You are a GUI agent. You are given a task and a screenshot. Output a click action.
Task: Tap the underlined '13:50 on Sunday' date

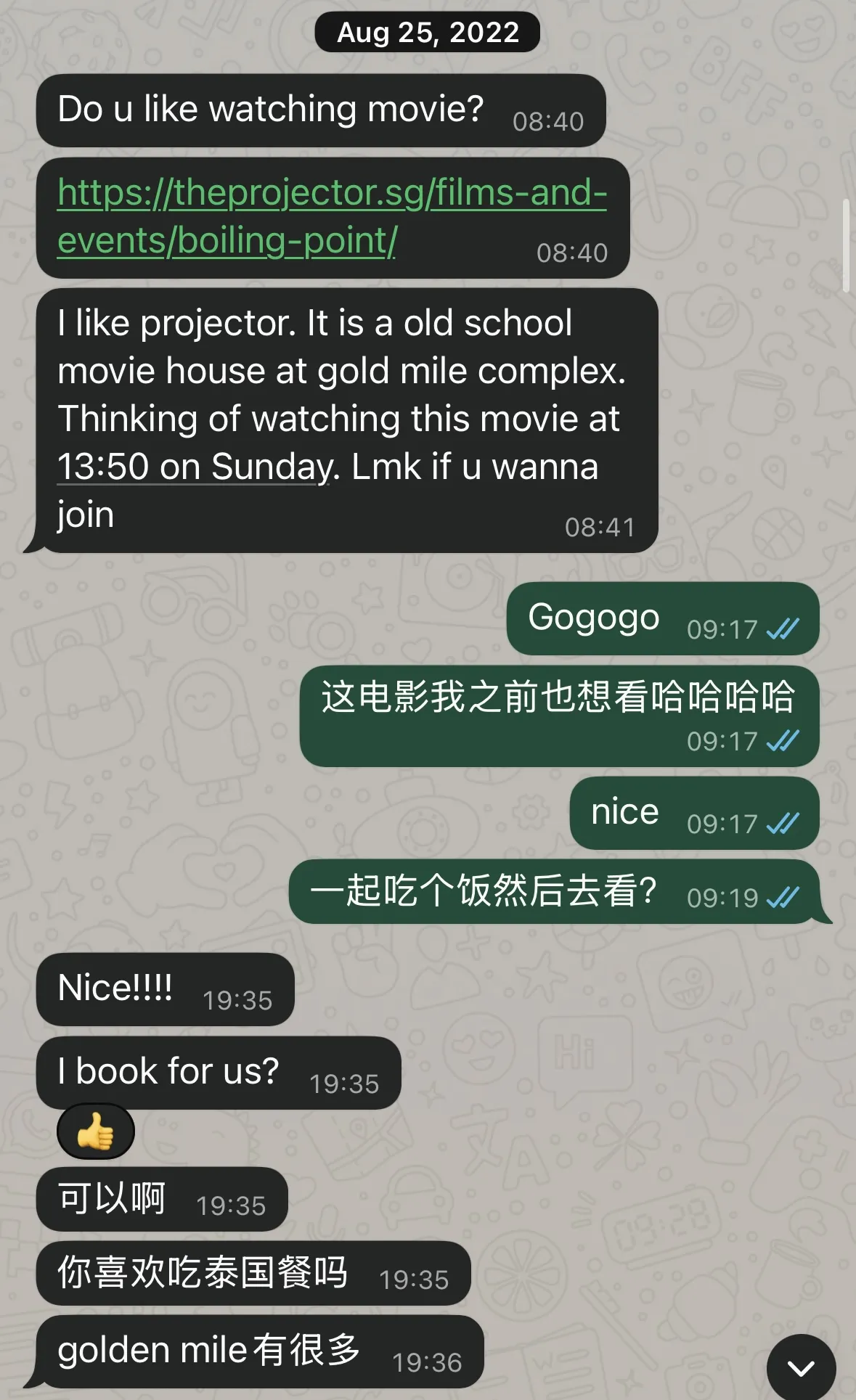click(194, 467)
